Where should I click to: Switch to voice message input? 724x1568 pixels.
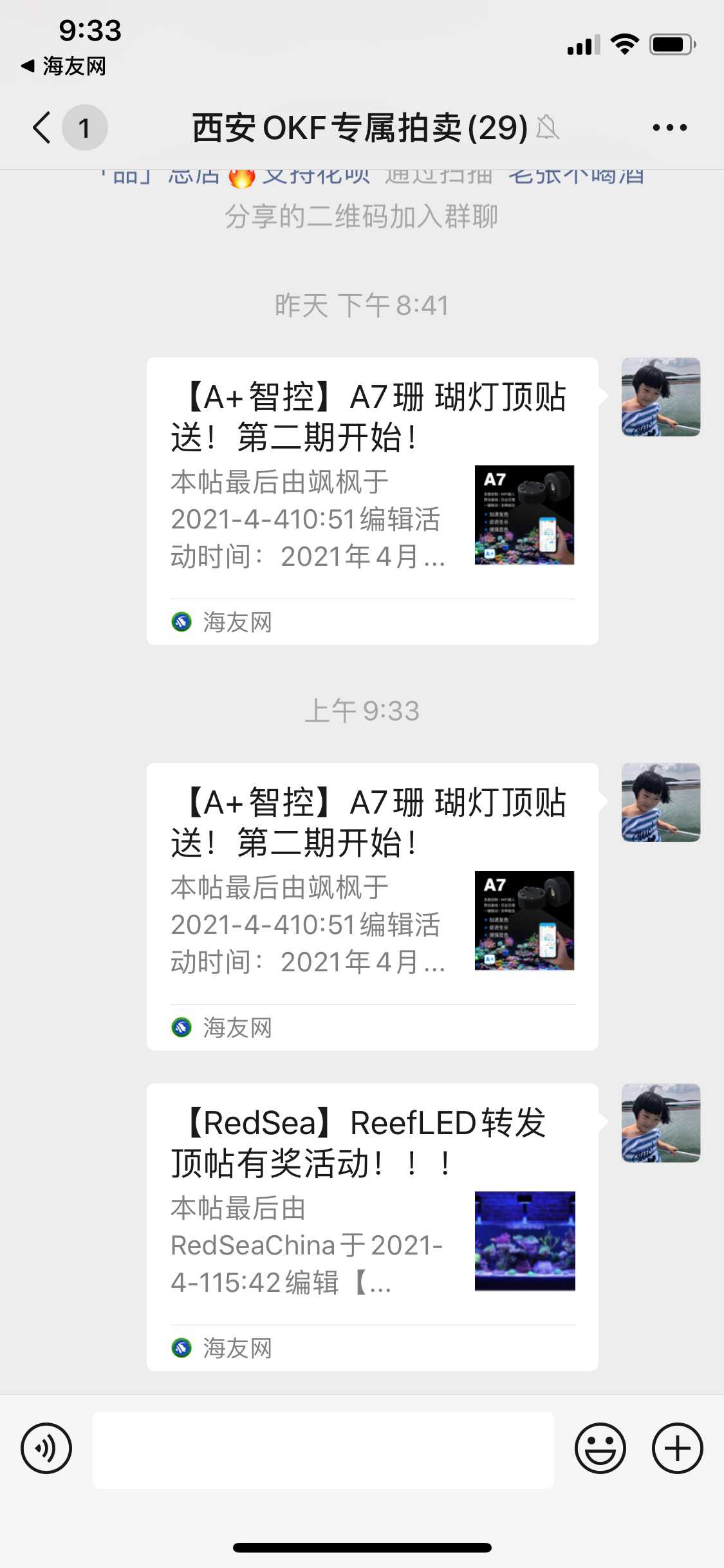coord(46,1448)
